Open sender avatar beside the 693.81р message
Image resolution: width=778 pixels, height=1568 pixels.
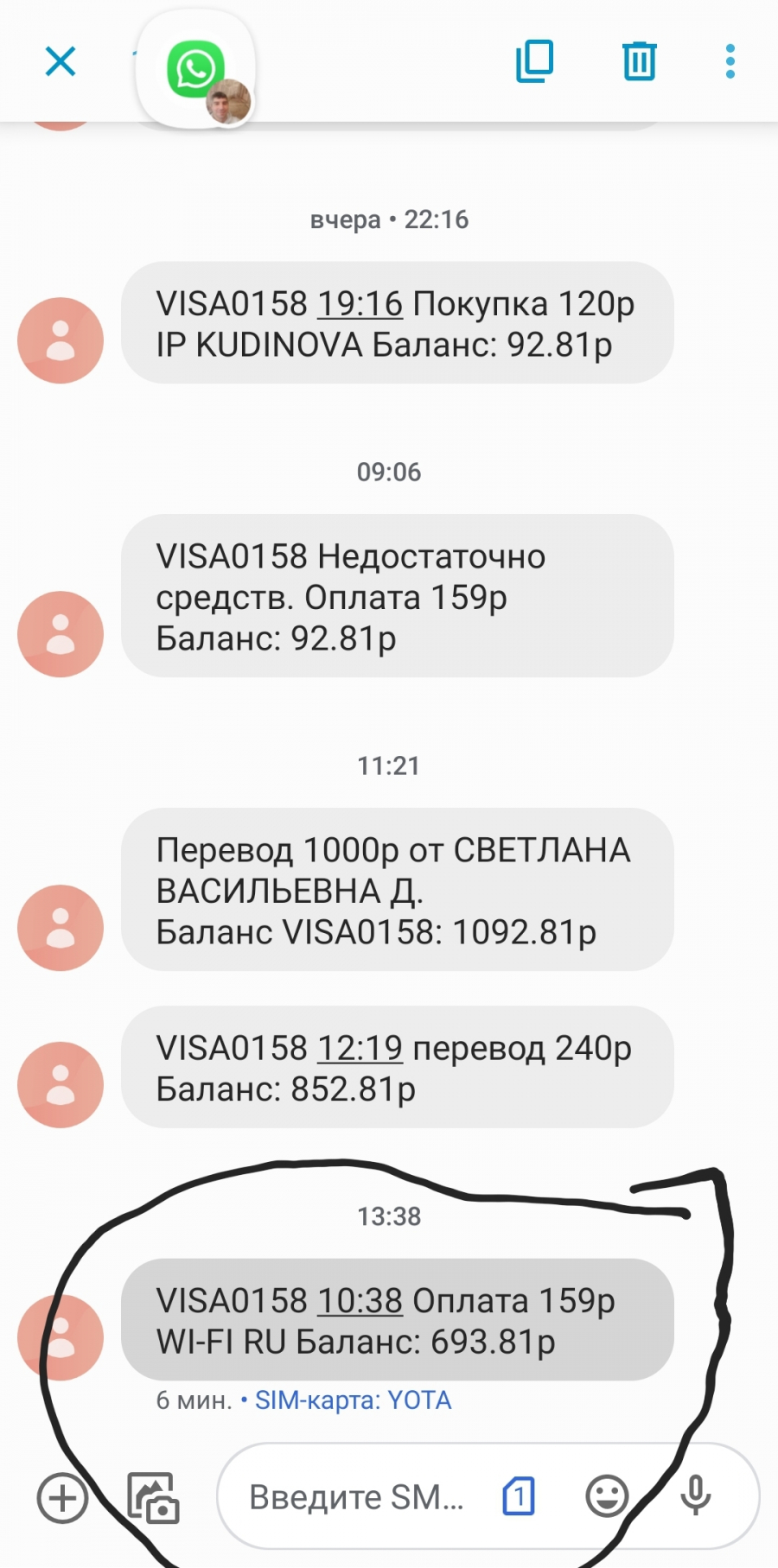click(61, 1337)
